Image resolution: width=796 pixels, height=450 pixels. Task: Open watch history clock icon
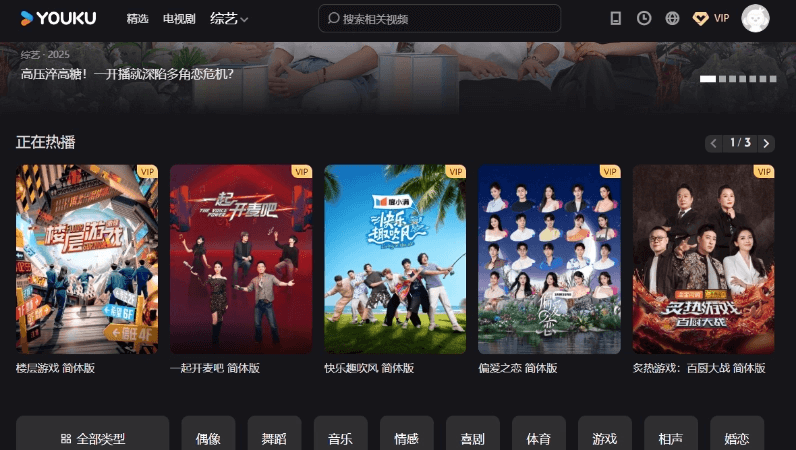coord(644,18)
